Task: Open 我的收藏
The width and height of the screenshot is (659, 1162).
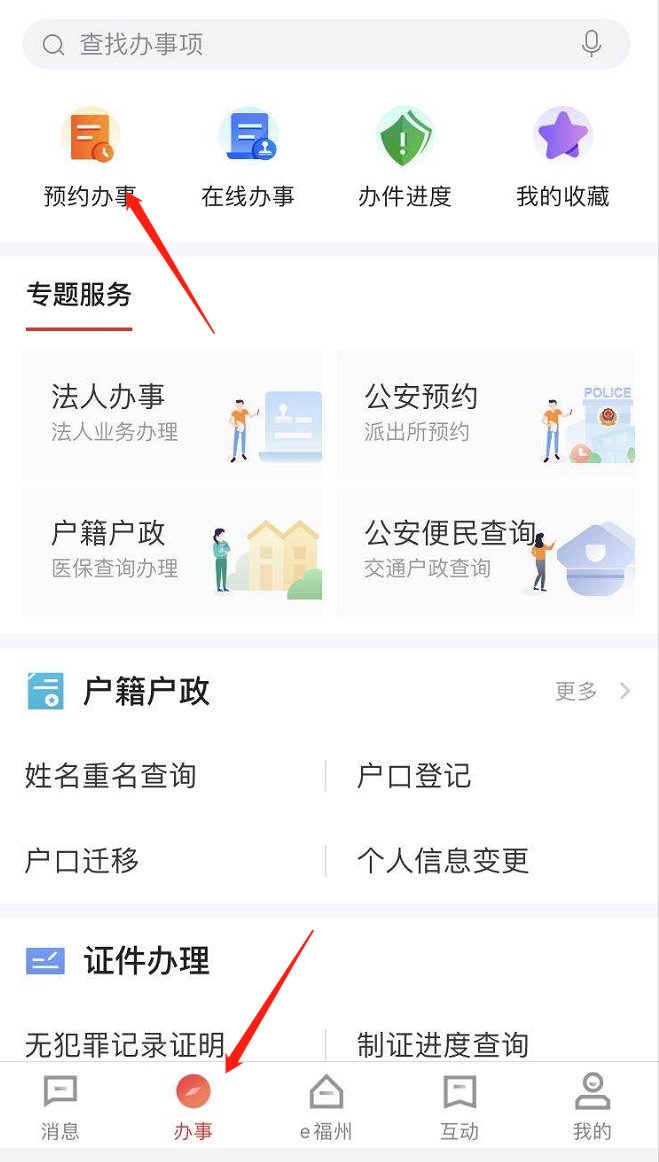Action: click(562, 158)
